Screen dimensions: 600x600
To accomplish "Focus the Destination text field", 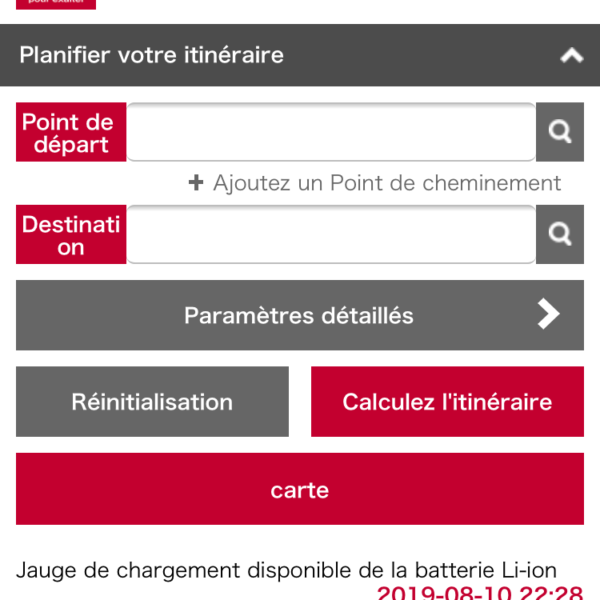I will point(331,235).
